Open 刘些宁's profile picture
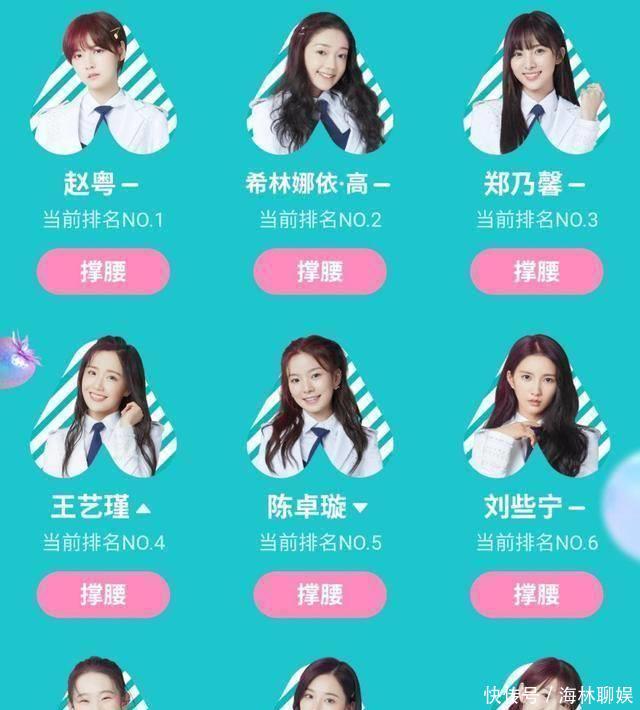 pyautogui.click(x=537, y=408)
